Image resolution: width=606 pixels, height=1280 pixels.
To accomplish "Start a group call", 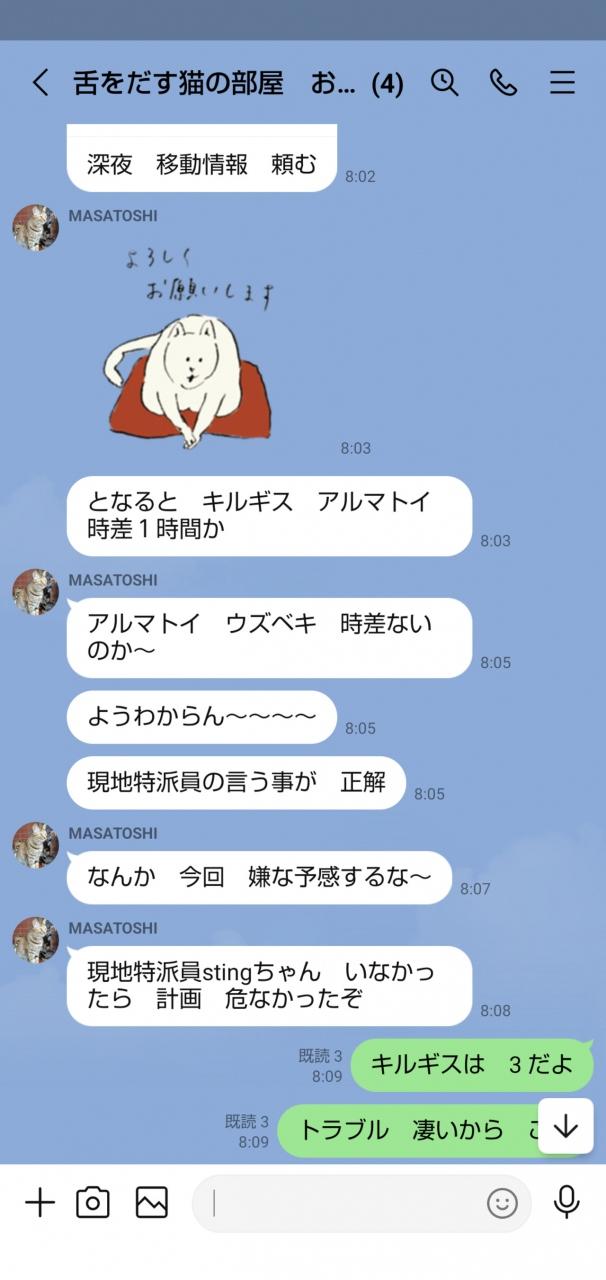I will 503,82.
